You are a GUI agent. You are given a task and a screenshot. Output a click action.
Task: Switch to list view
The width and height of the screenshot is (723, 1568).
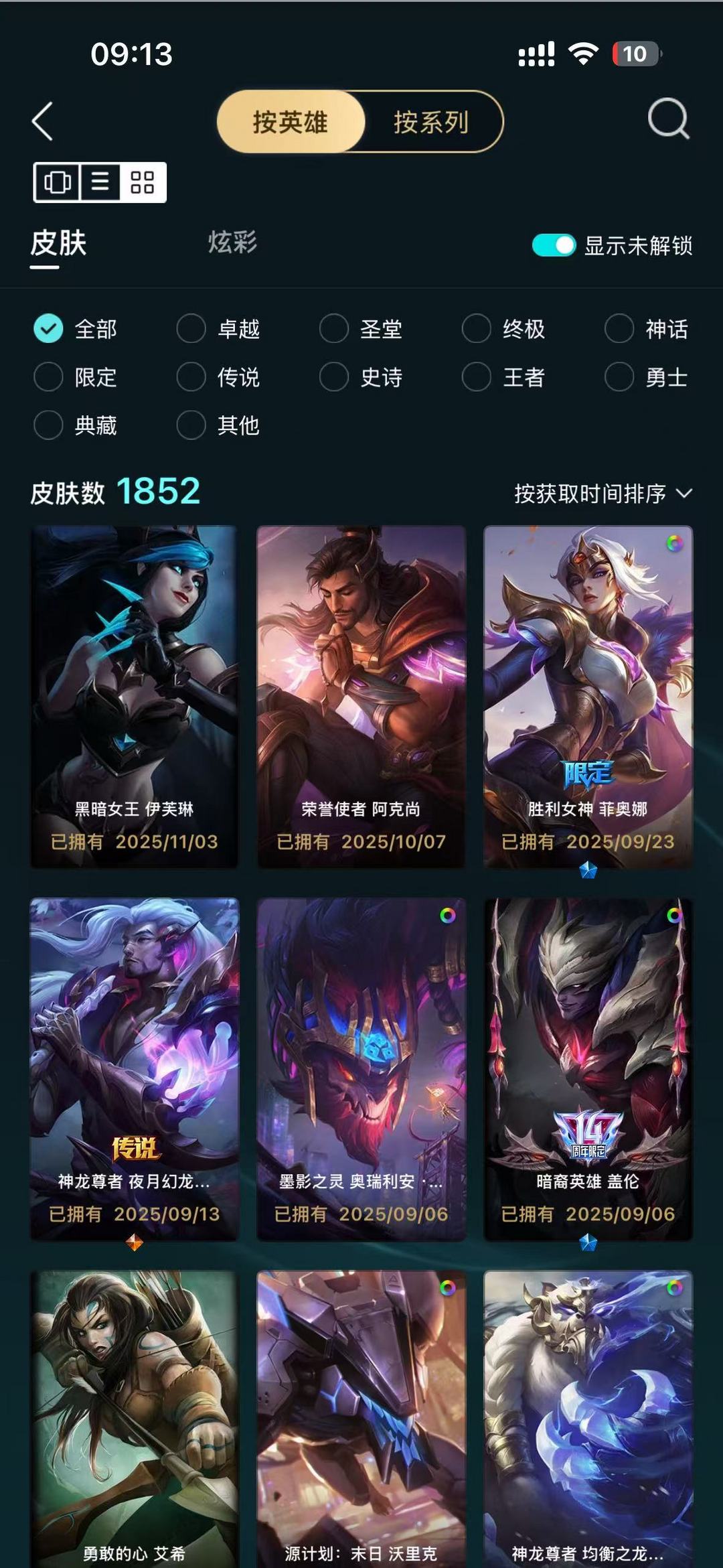99,182
